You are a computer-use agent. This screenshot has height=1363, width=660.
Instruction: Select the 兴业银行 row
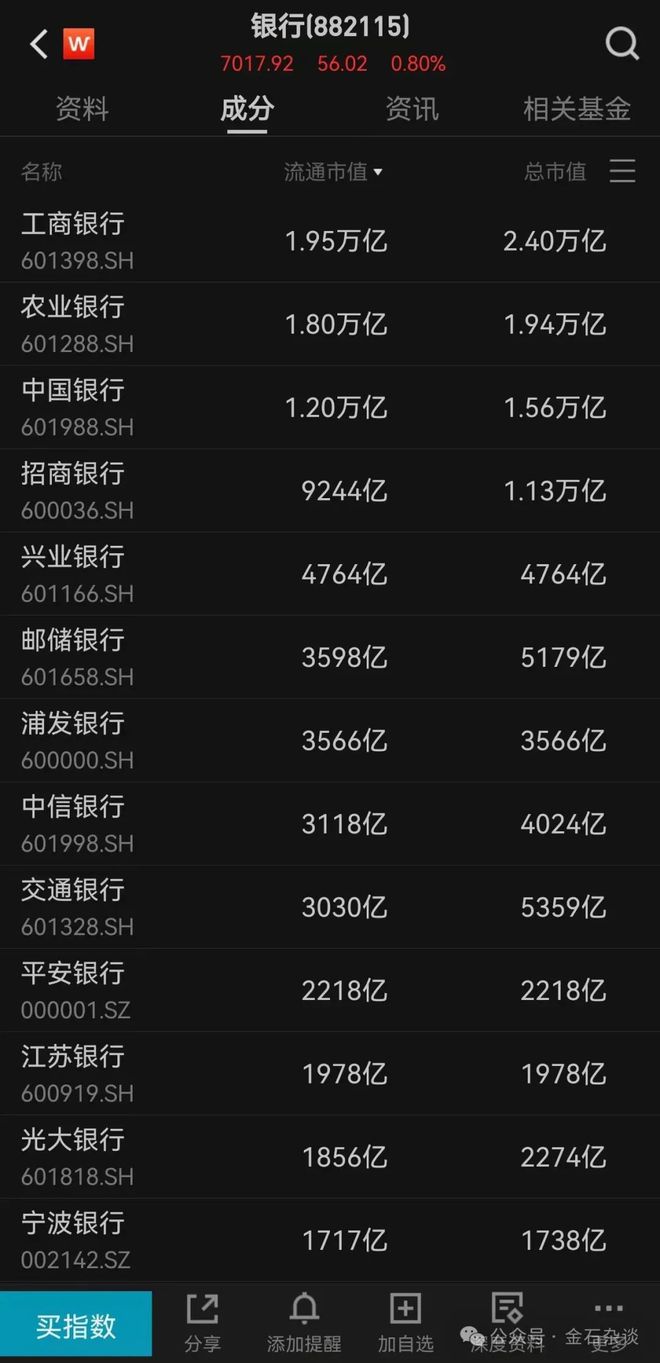(x=330, y=574)
